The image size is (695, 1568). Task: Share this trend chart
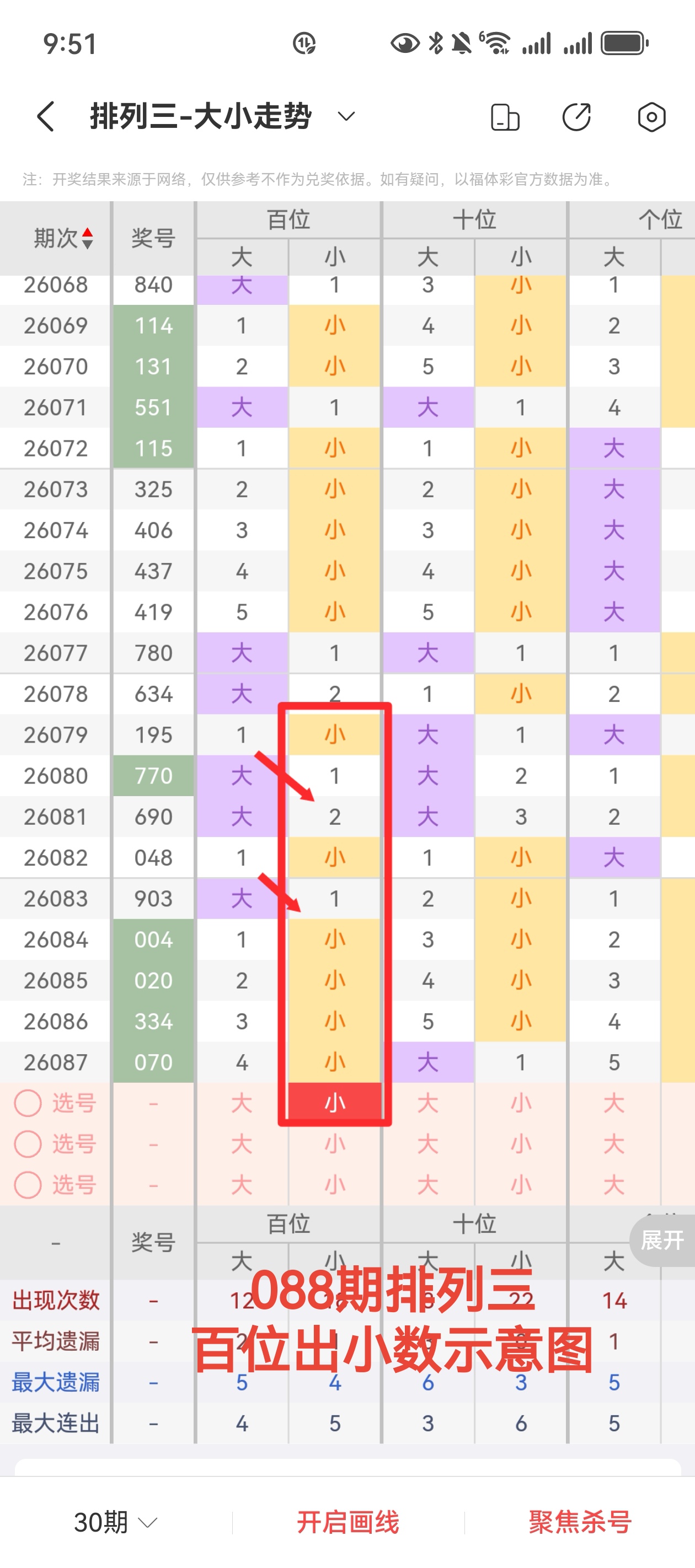tap(576, 117)
